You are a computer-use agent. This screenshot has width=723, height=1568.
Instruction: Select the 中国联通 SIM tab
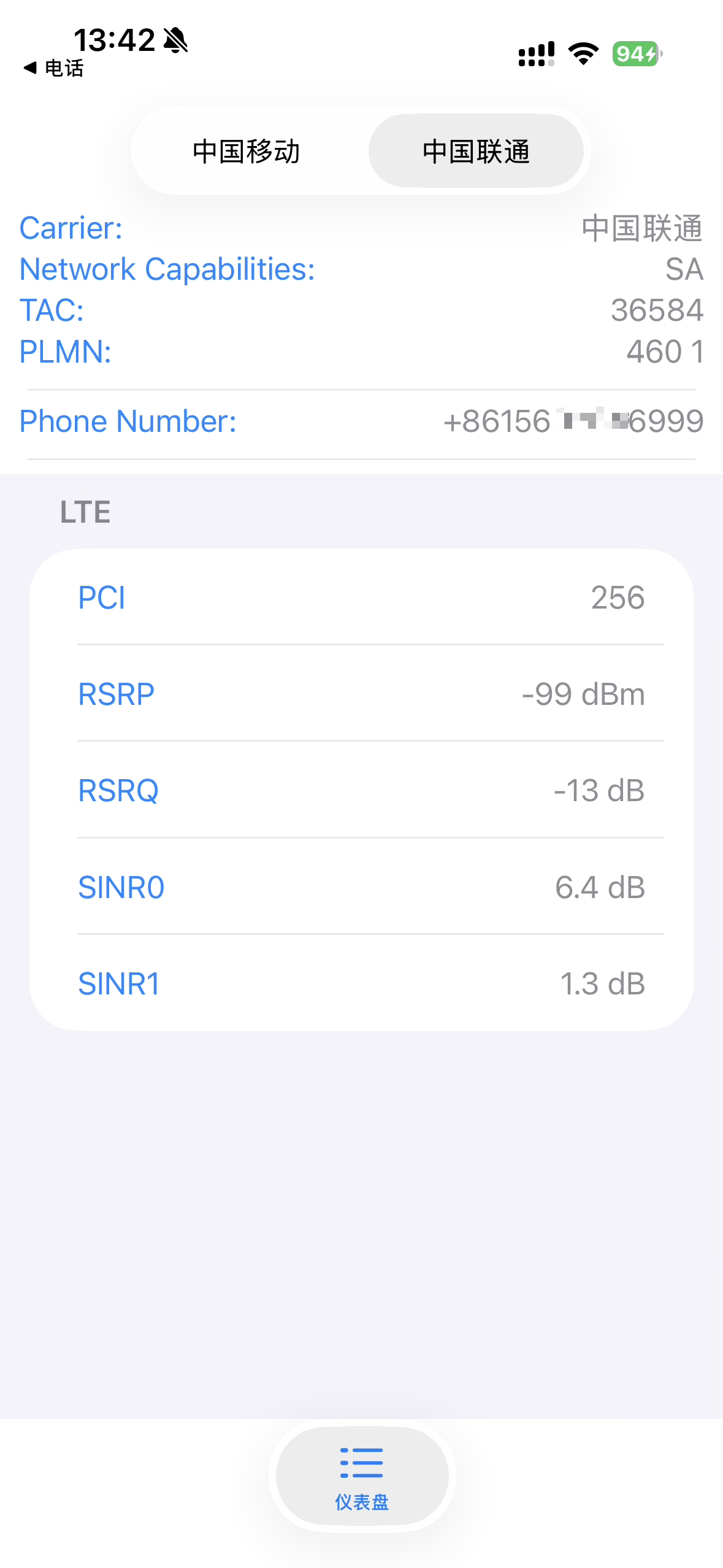[x=475, y=151]
